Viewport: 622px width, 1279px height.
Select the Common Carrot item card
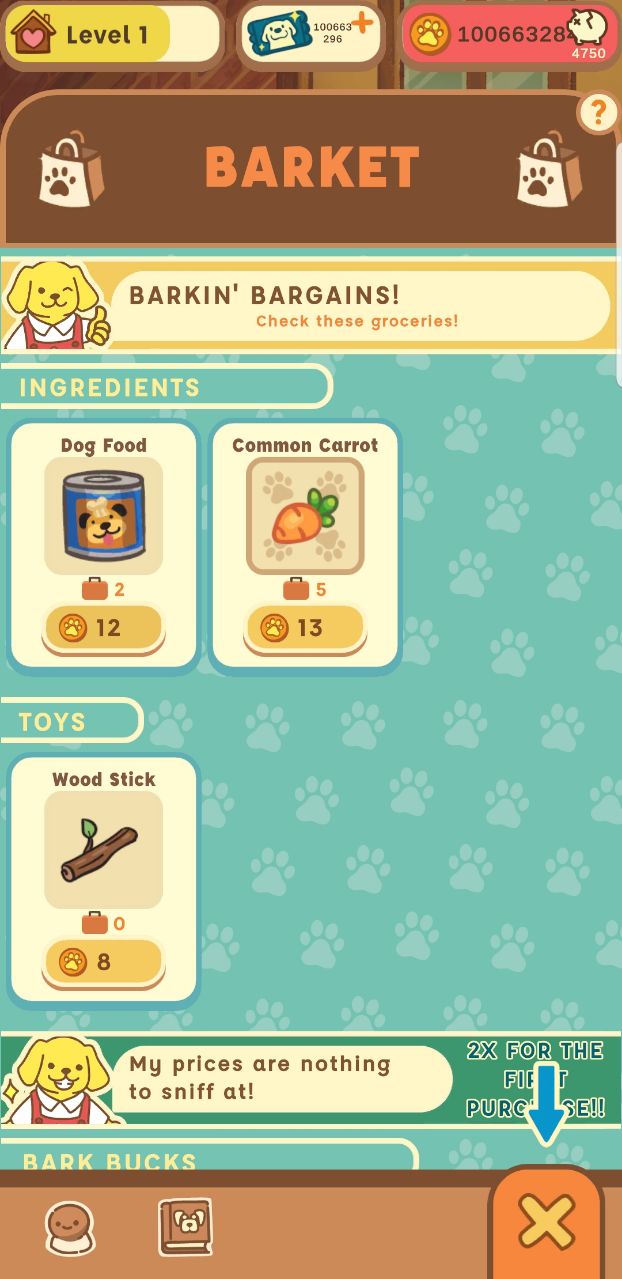click(x=305, y=516)
